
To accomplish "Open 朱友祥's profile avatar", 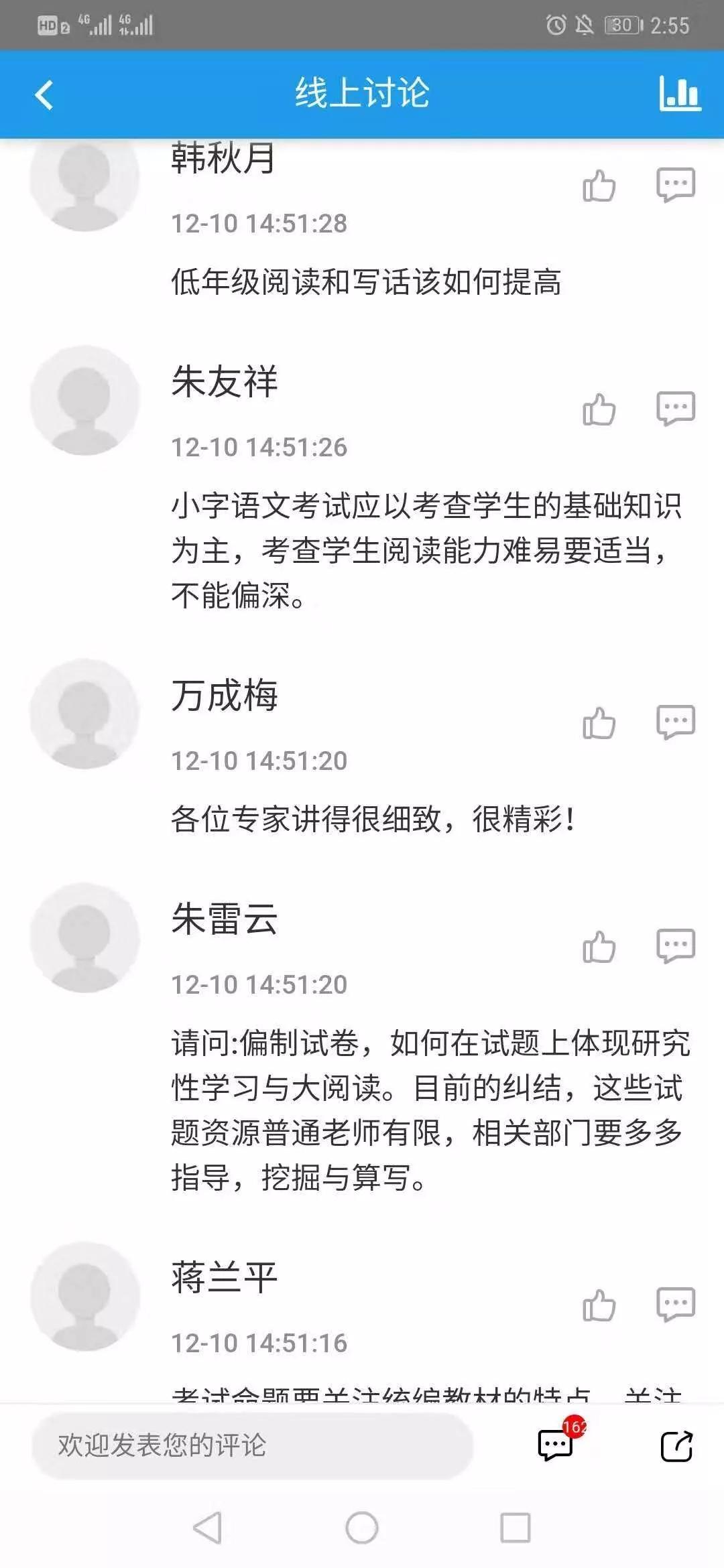I will click(x=84, y=401).
